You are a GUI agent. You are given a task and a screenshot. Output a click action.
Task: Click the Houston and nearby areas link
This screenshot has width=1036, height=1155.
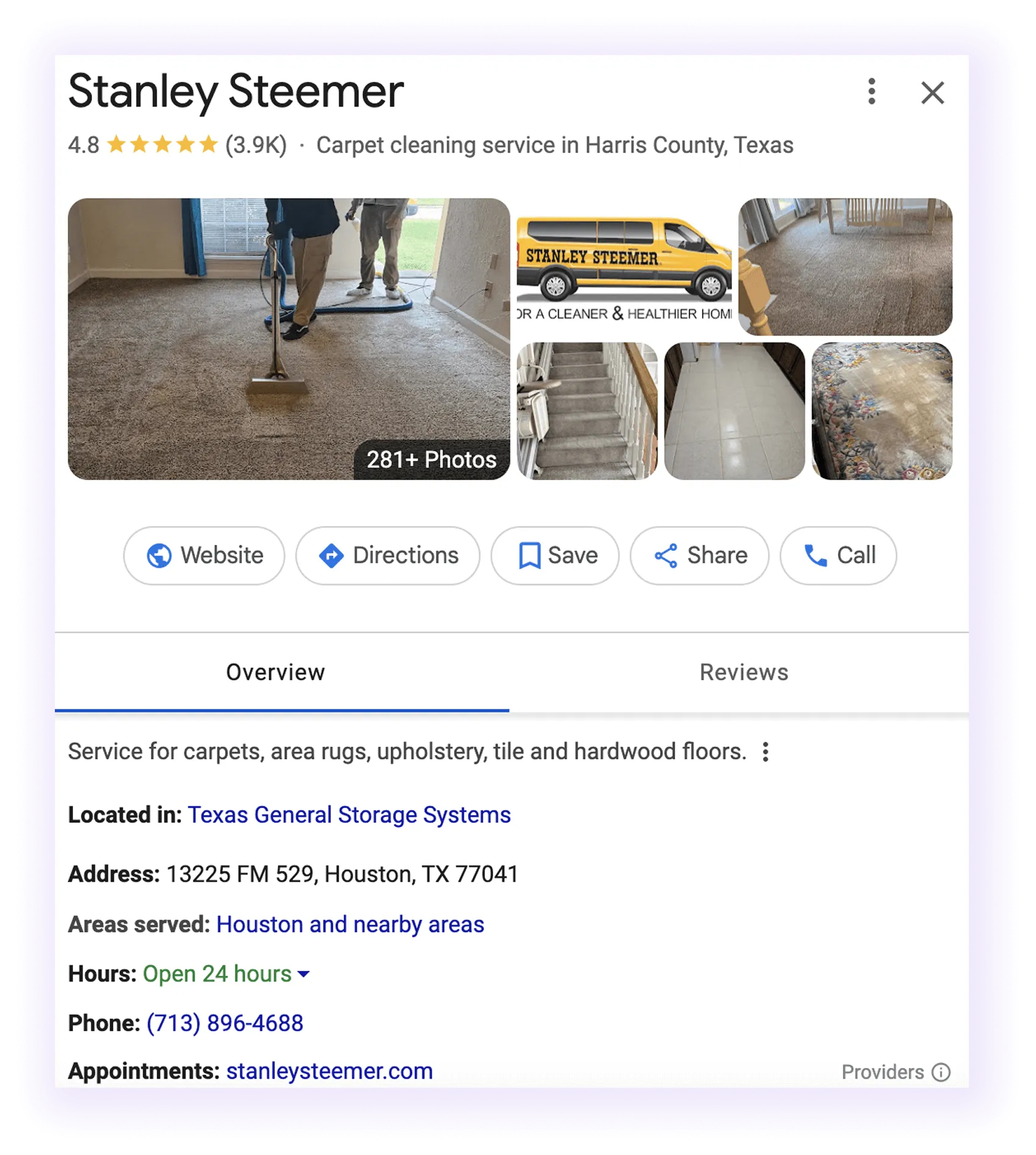click(350, 924)
